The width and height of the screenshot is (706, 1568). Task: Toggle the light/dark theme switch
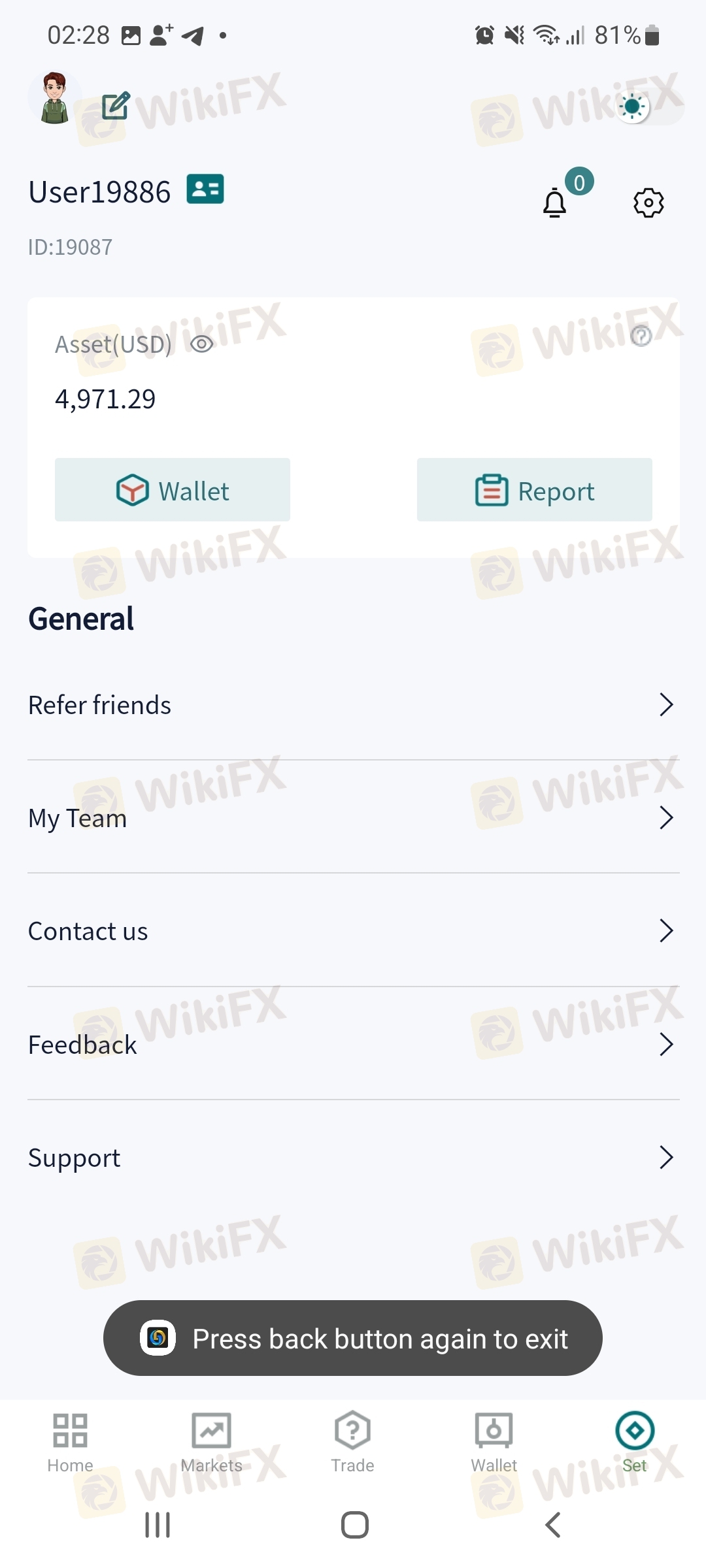pyautogui.click(x=650, y=106)
